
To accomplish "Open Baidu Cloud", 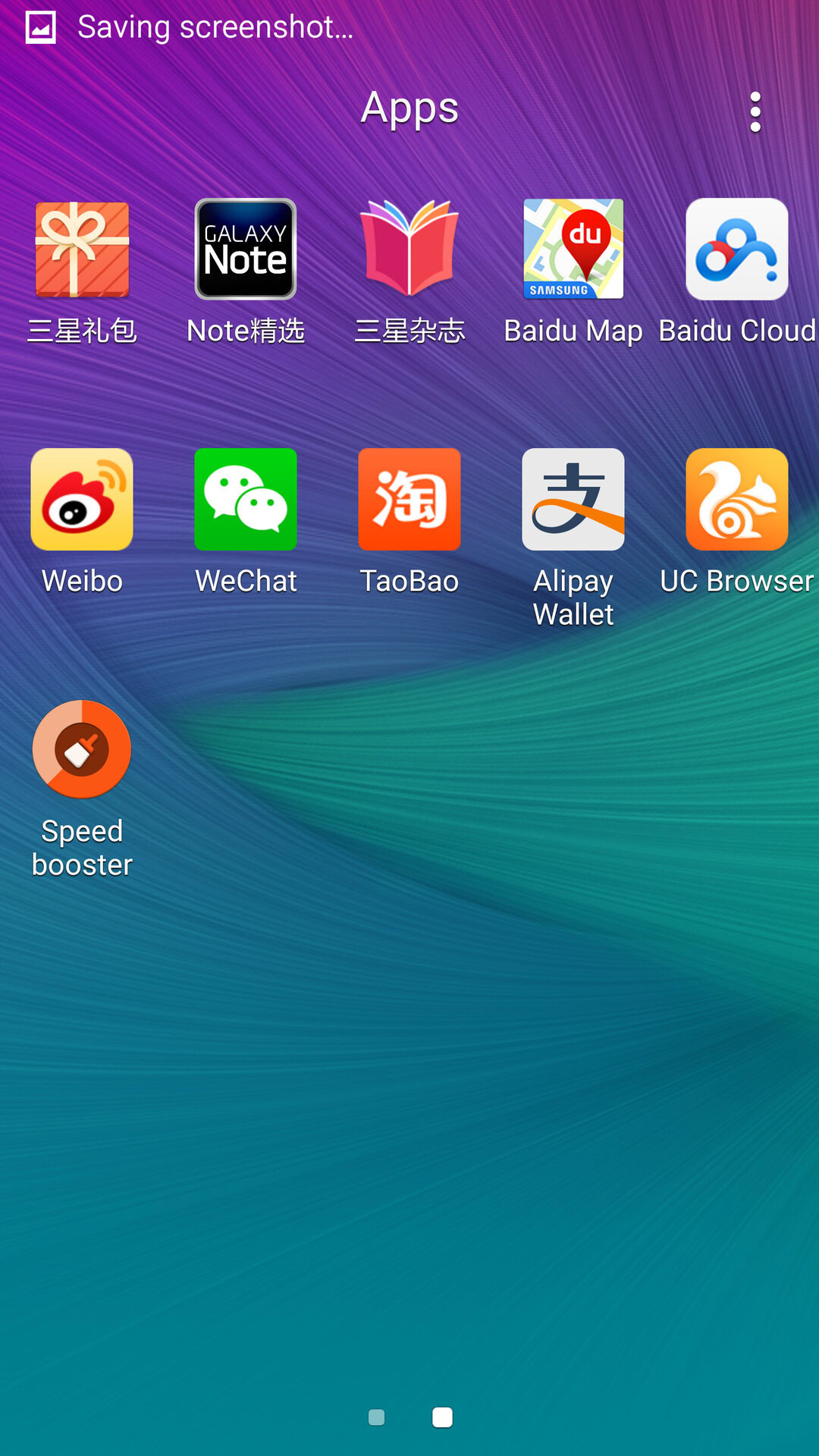I will click(x=736, y=249).
